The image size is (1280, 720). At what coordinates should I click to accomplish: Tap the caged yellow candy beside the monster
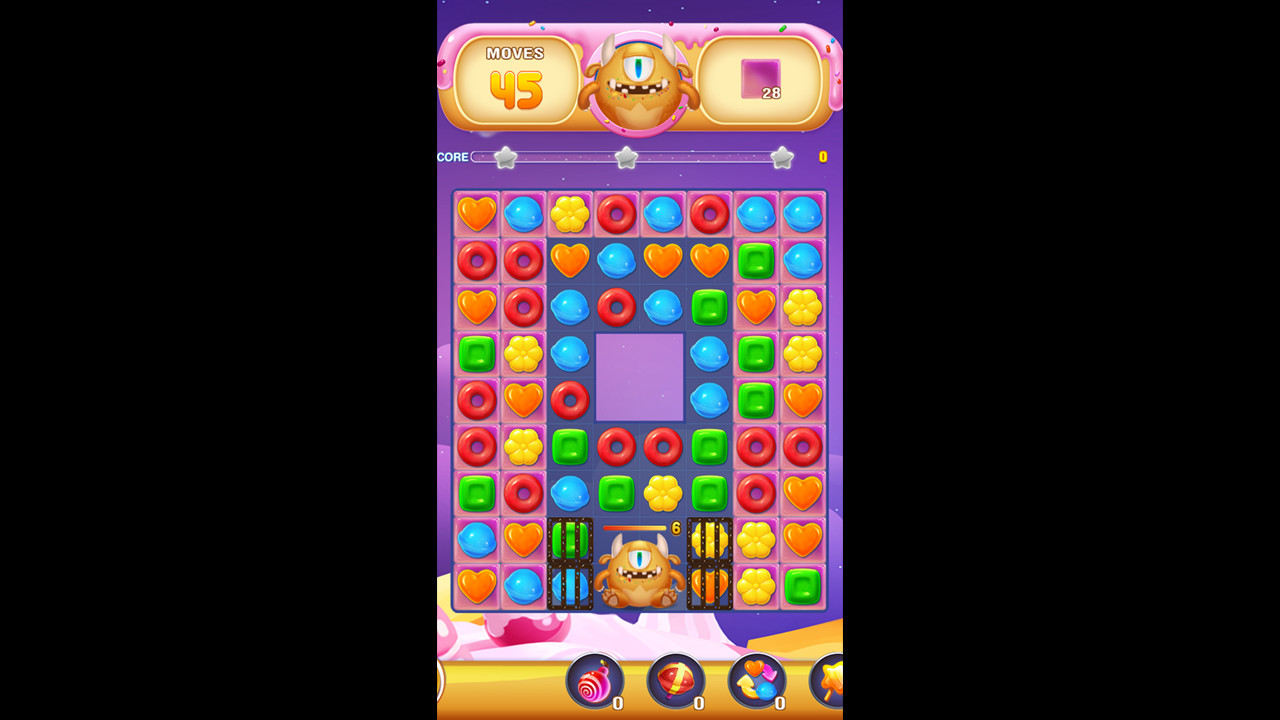(710, 540)
